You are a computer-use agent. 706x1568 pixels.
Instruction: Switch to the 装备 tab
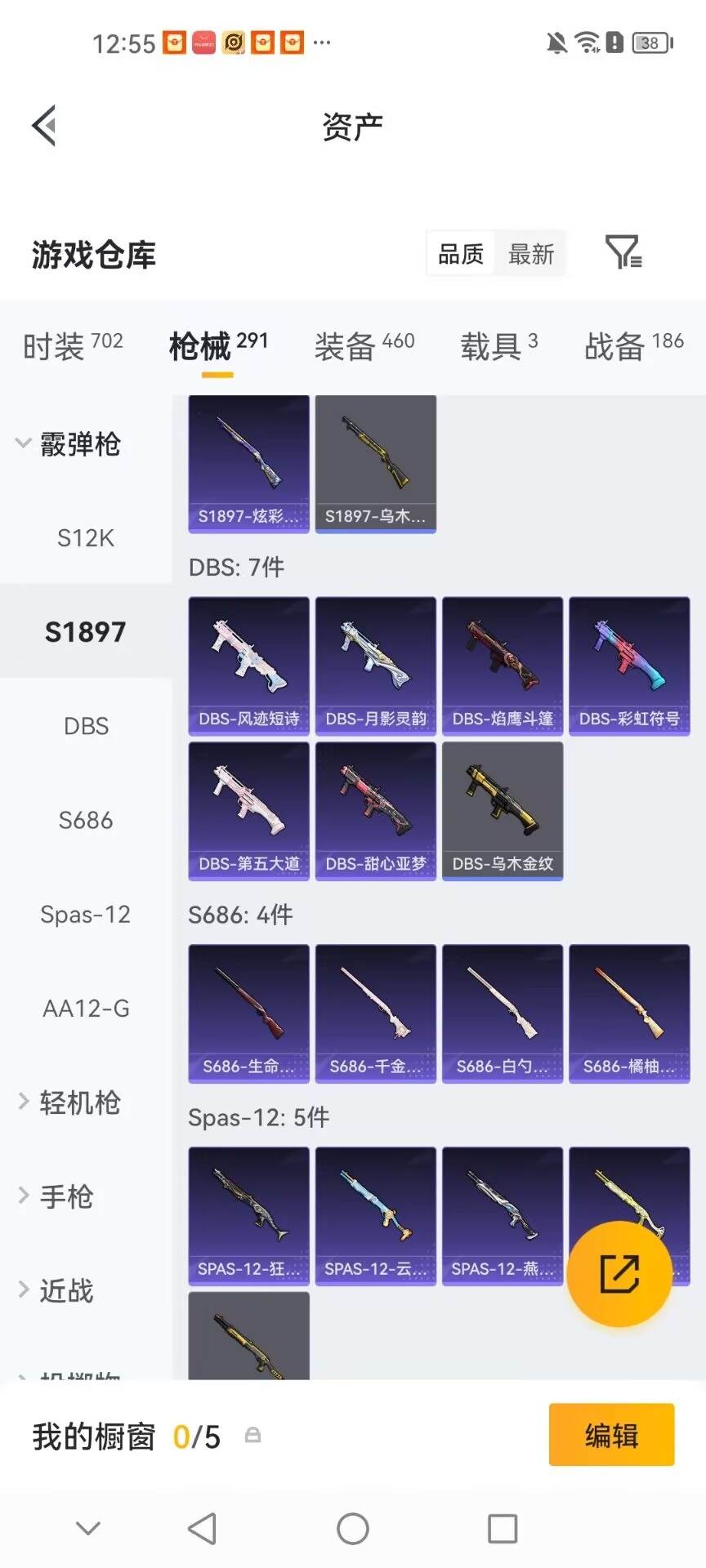364,345
